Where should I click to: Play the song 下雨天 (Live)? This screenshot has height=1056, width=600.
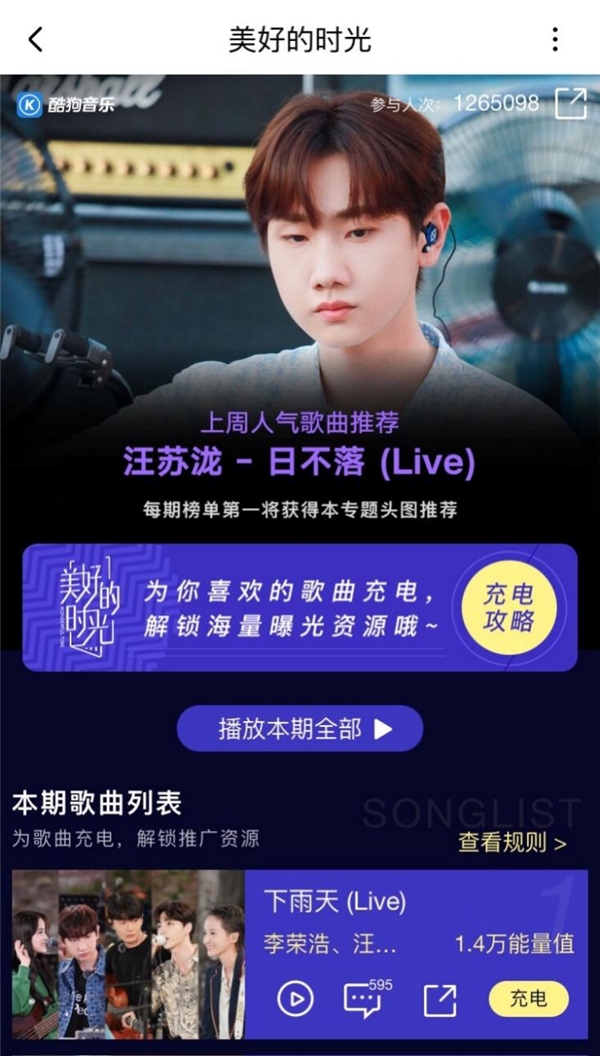pos(295,999)
